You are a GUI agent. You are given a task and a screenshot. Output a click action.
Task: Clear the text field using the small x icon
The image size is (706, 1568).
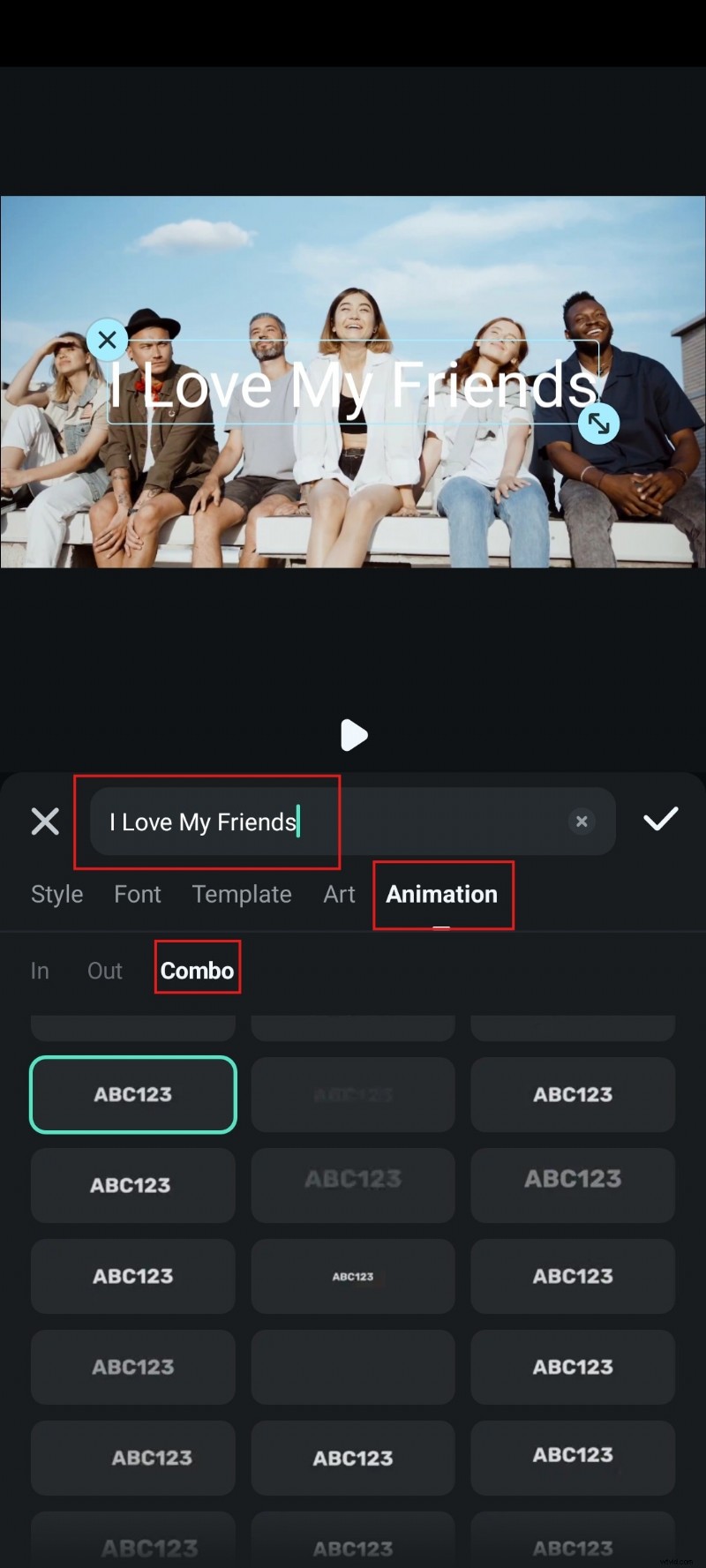582,822
